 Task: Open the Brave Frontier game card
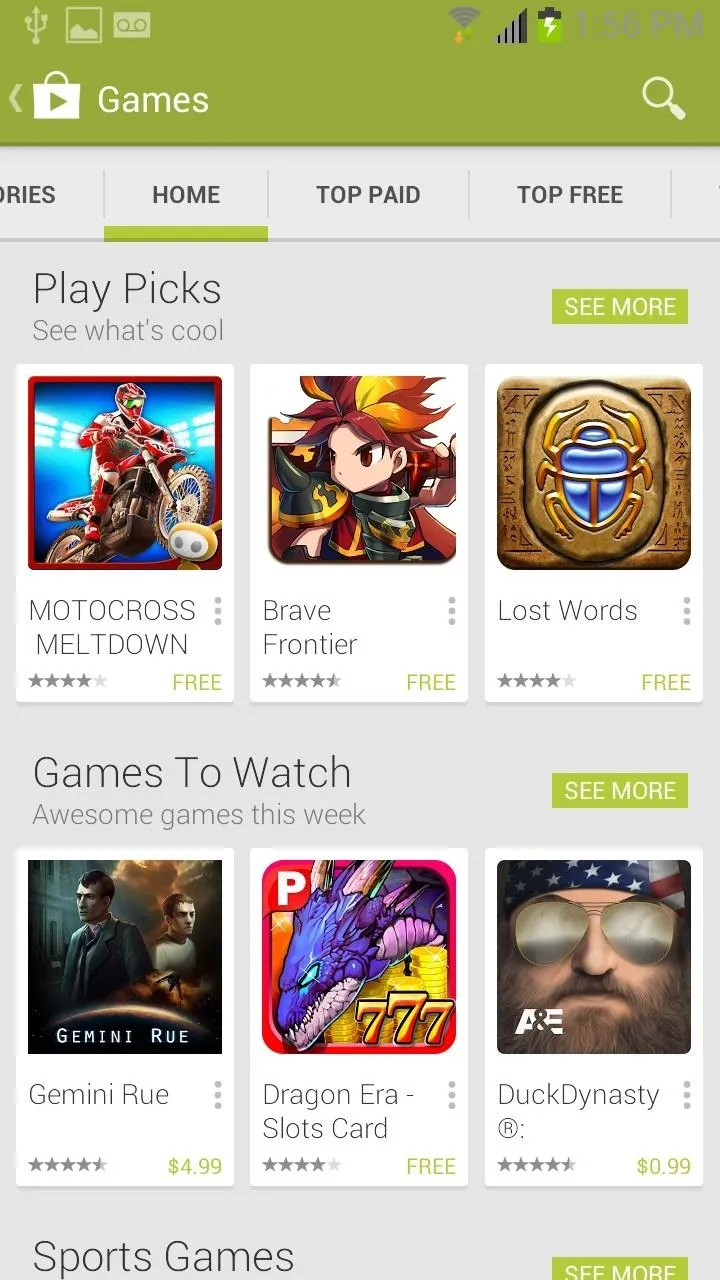[359, 533]
